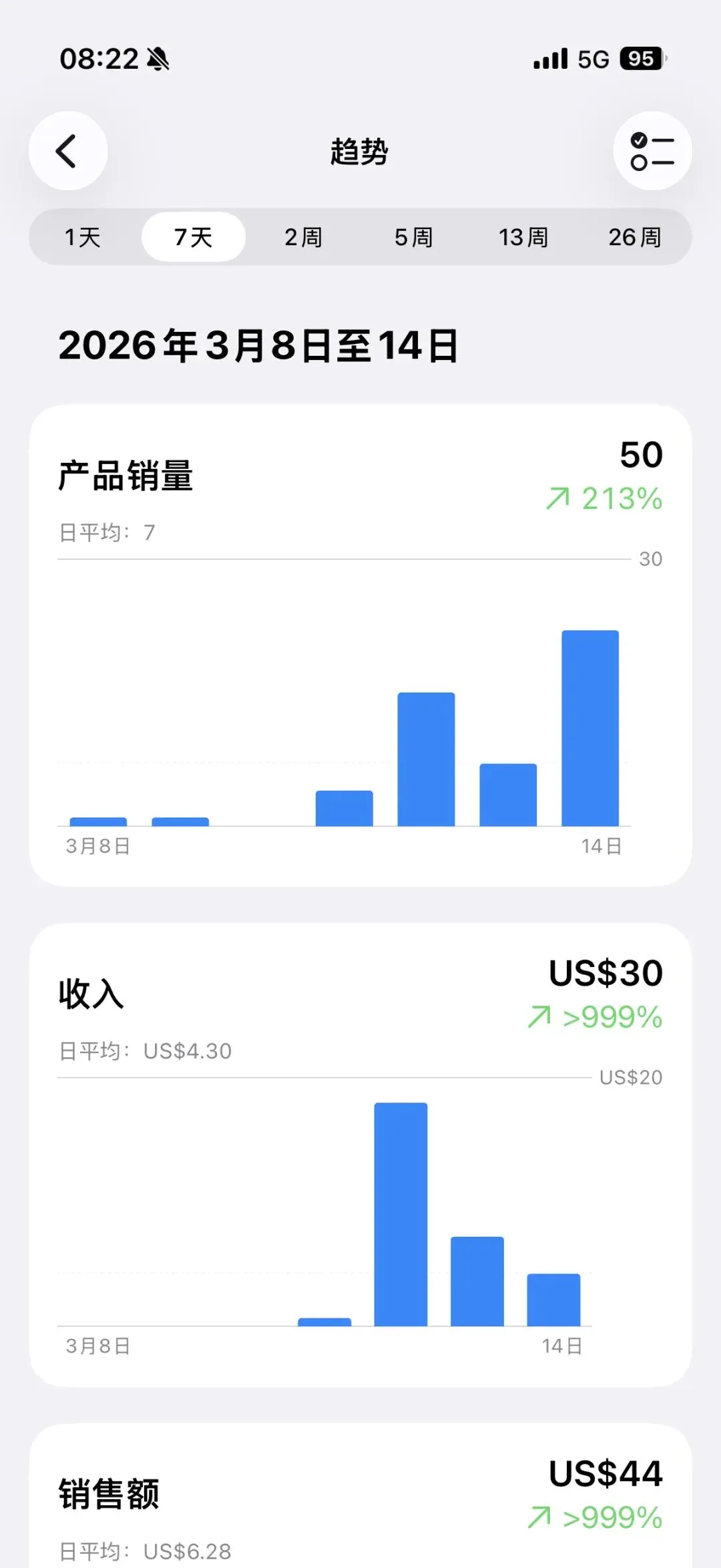The image size is (721, 1568).
Task: Select the 7天 time range
Action: pyautogui.click(x=193, y=237)
